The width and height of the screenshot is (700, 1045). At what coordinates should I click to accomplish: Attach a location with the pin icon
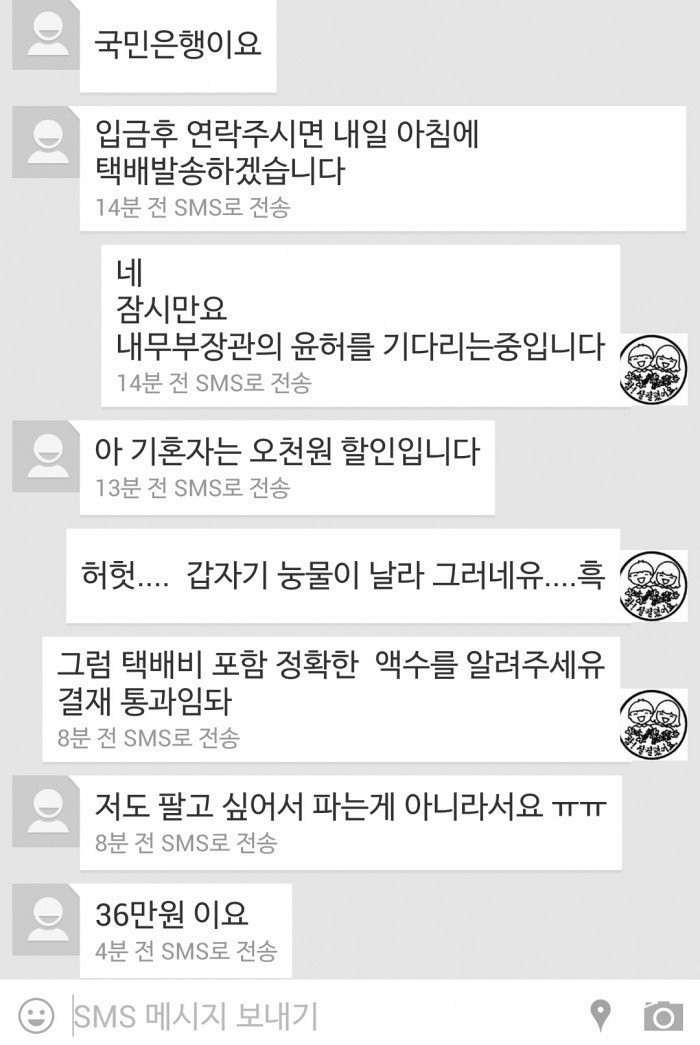600,1016
